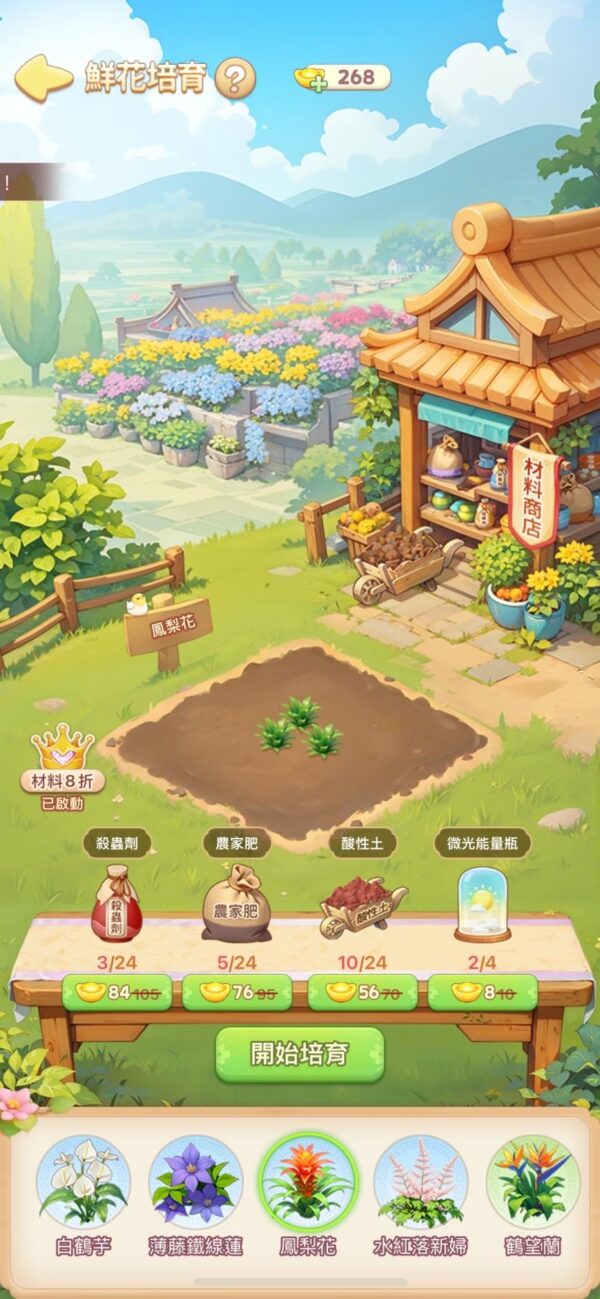Viewport: 600px width, 1299px height.
Task: Buy 殺蟲劑 for 84 gold
Action: click(x=117, y=992)
